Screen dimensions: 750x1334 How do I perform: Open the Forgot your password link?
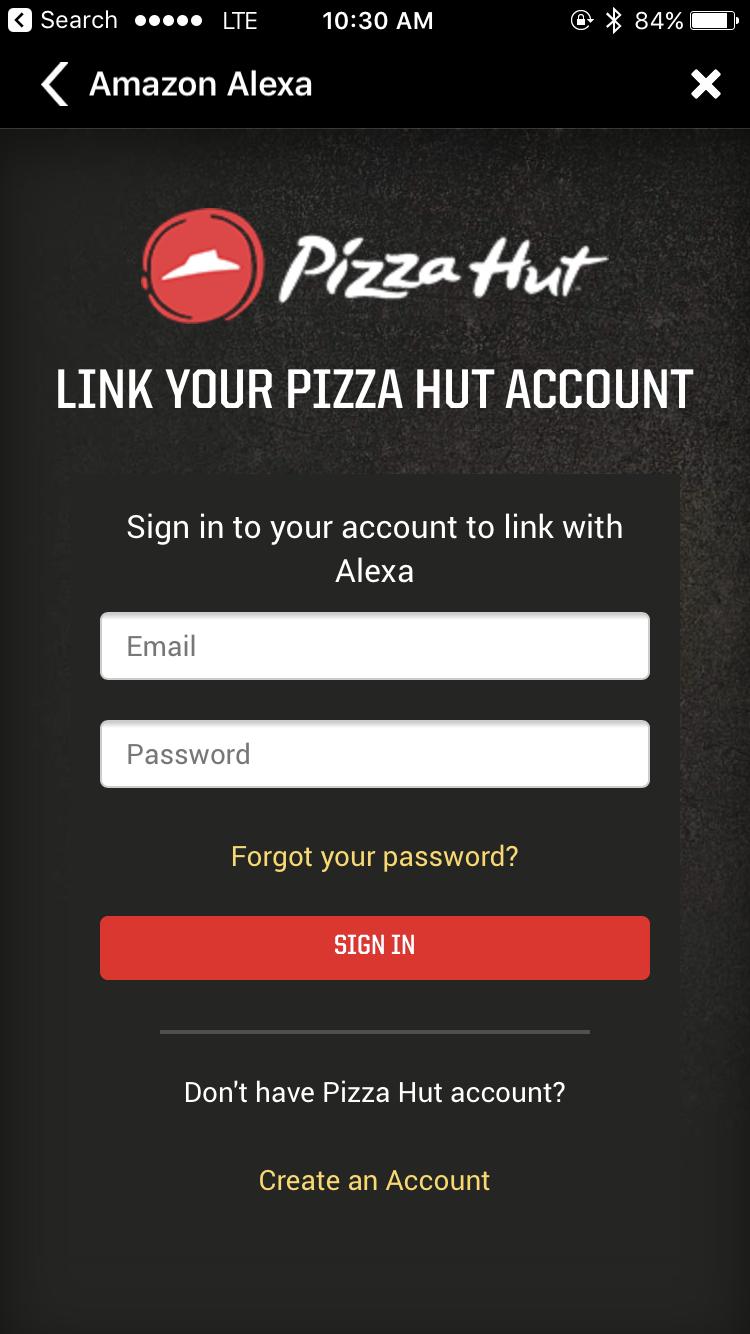click(375, 856)
